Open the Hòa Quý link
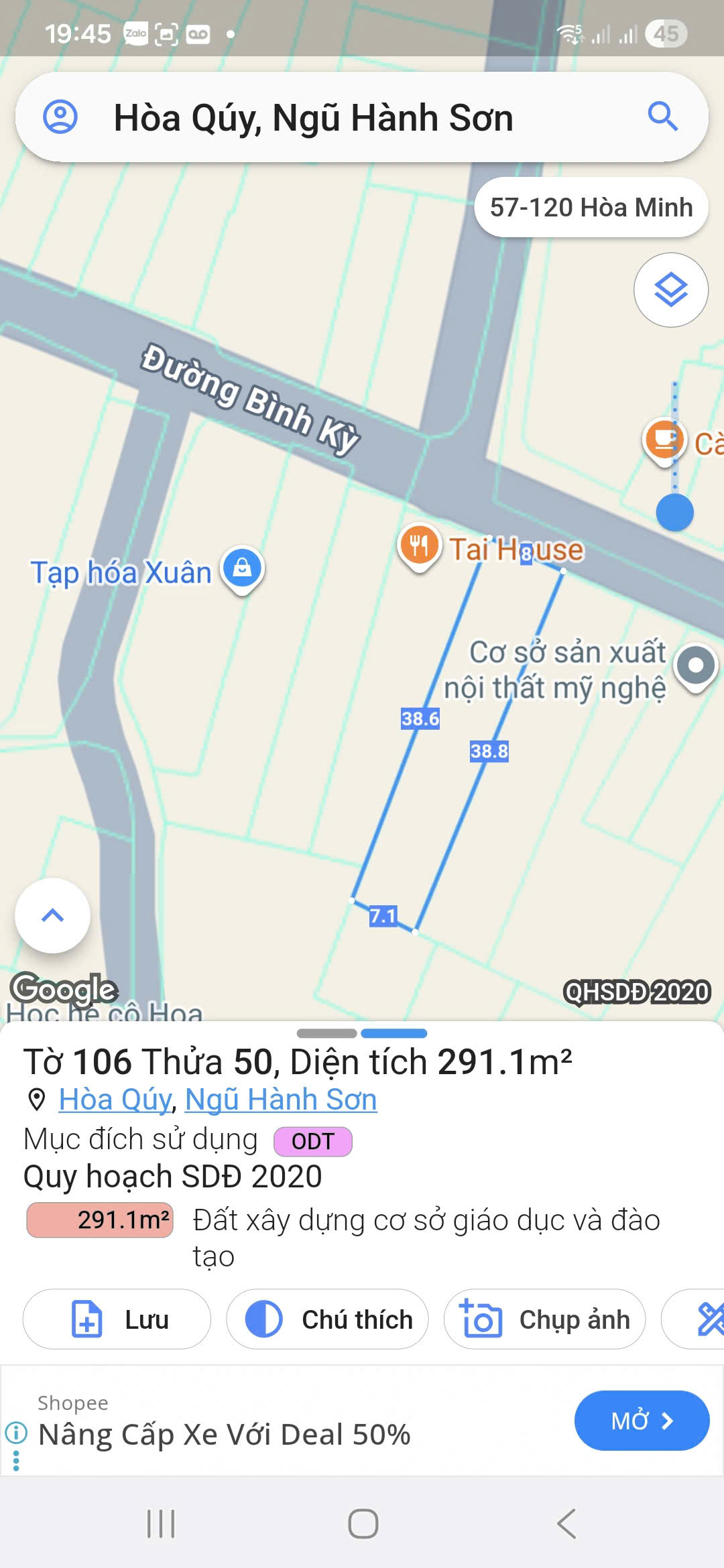This screenshot has height=1568, width=724. click(x=115, y=1100)
